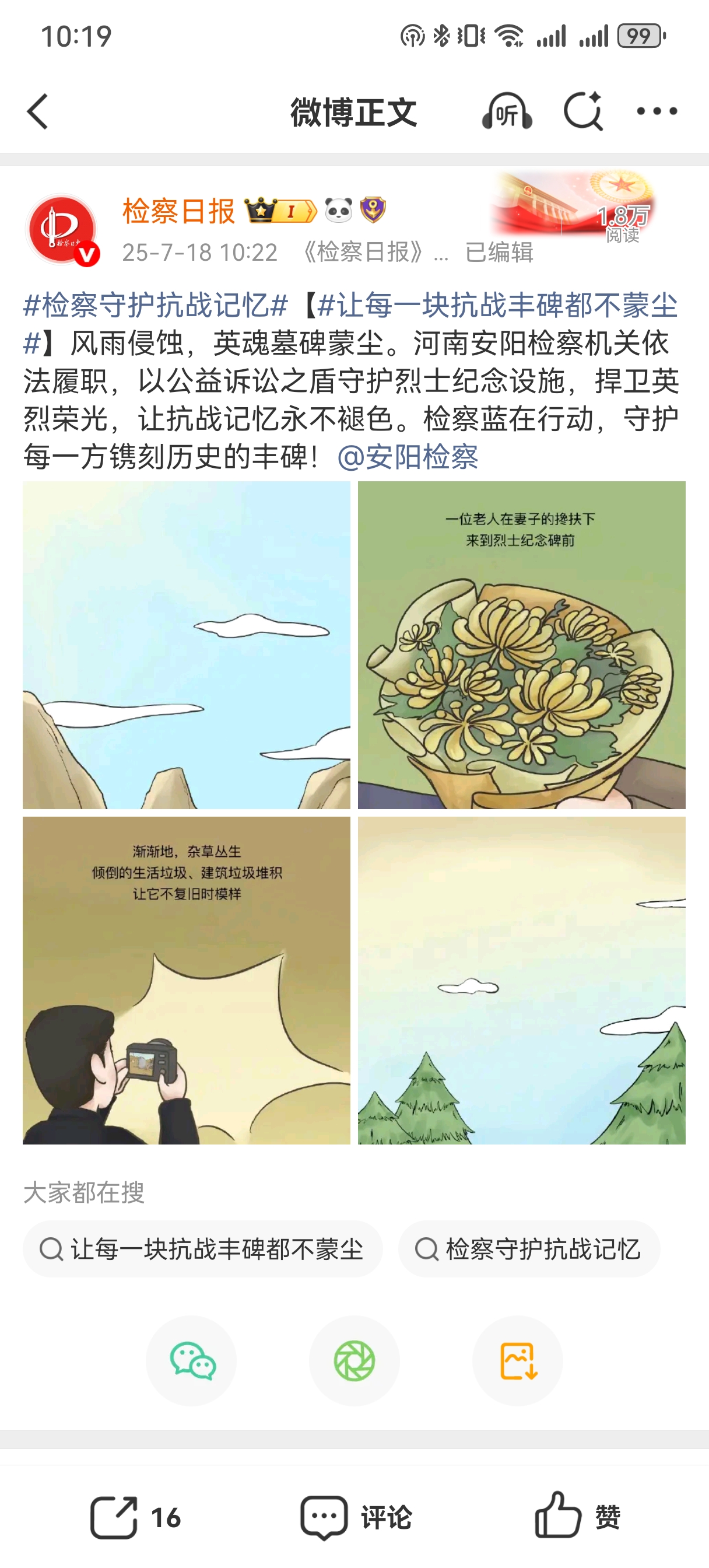Viewport: 709px width, 1568px height.
Task: Open the 检察日报 profile avatar
Action: tap(61, 229)
